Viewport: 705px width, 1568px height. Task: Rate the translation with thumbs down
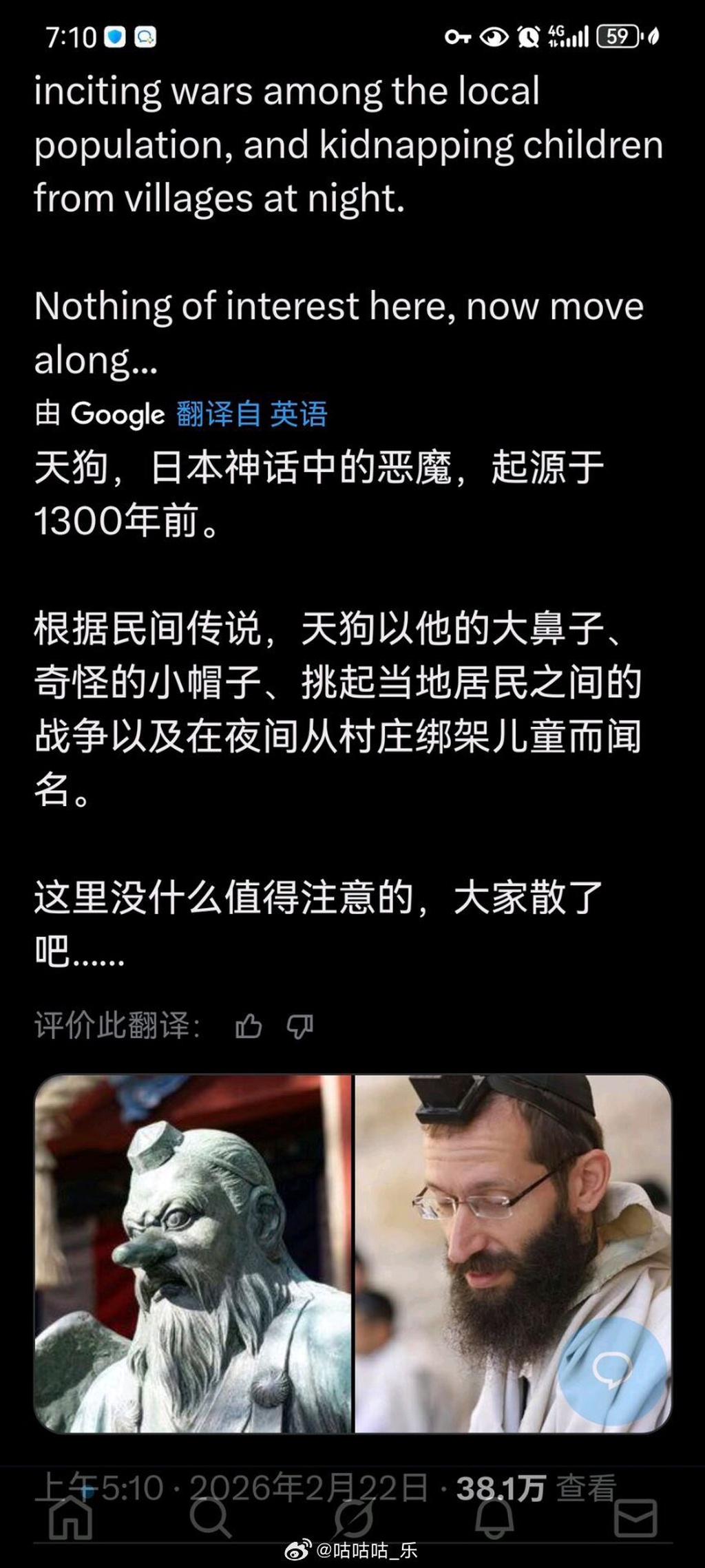[x=300, y=1026]
